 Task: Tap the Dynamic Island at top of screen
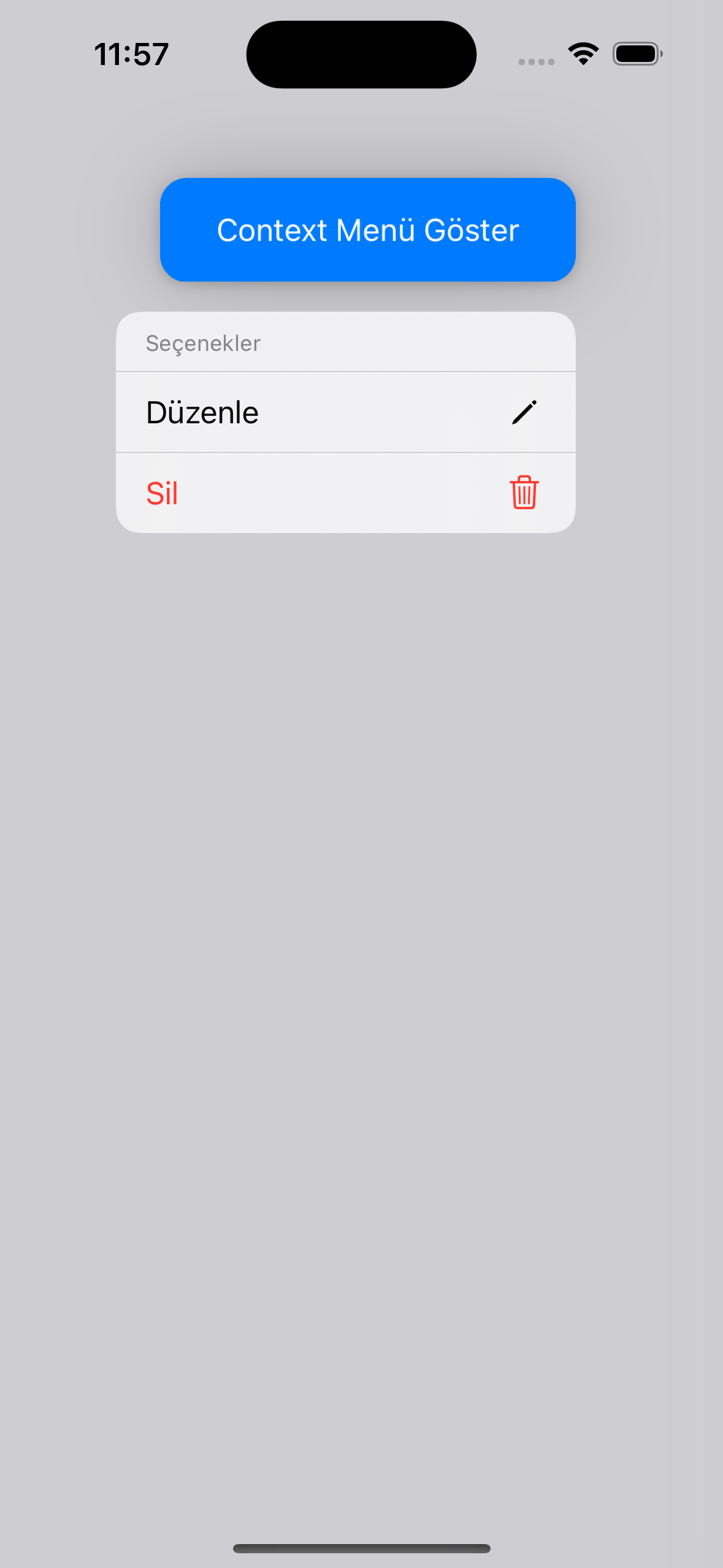(x=361, y=54)
